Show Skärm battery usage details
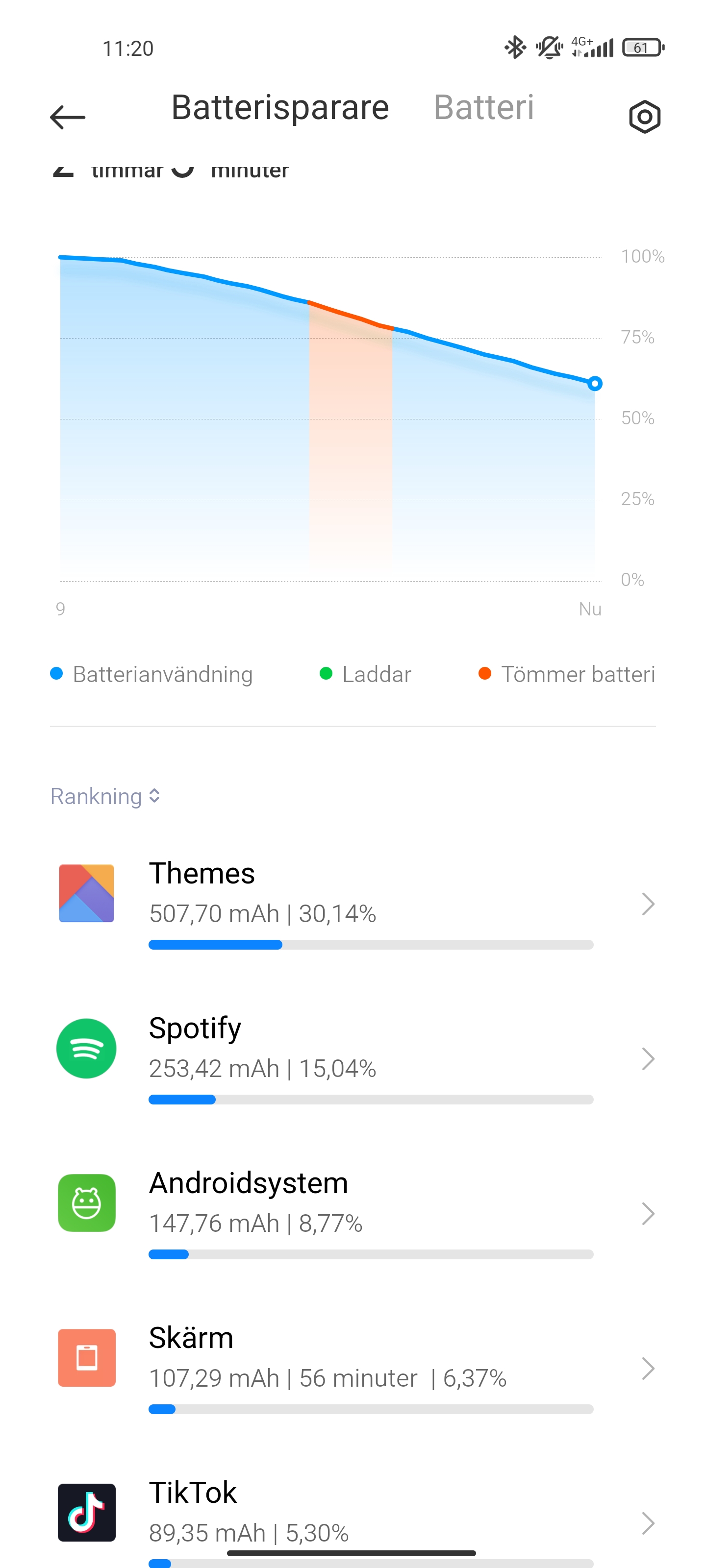This screenshot has width=706, height=1568. (353, 1368)
